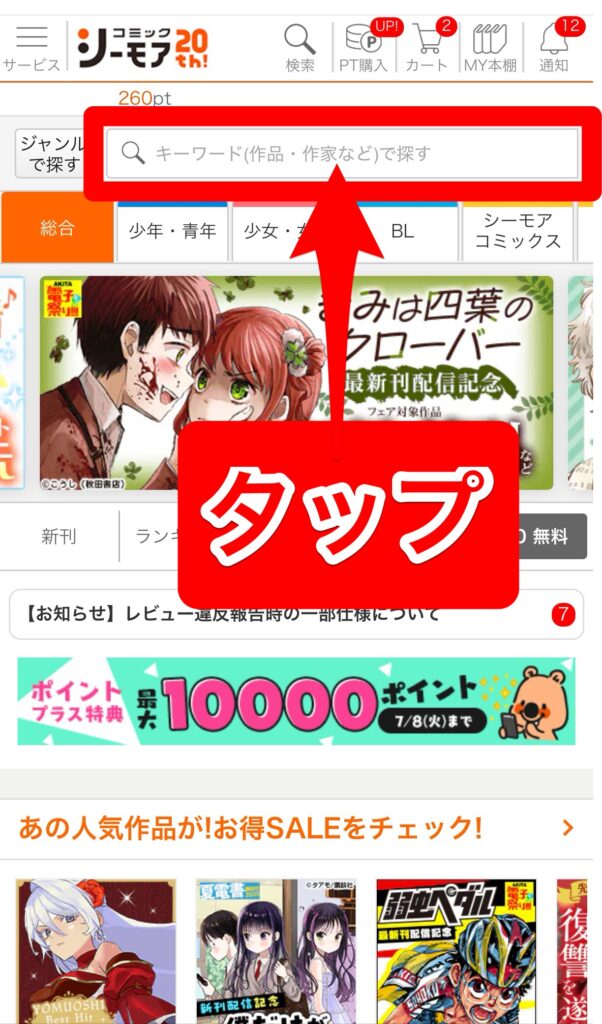Image resolution: width=602 pixels, height=1024 pixels.
Task: Open MY本棚 bookshelf
Action: tap(490, 47)
